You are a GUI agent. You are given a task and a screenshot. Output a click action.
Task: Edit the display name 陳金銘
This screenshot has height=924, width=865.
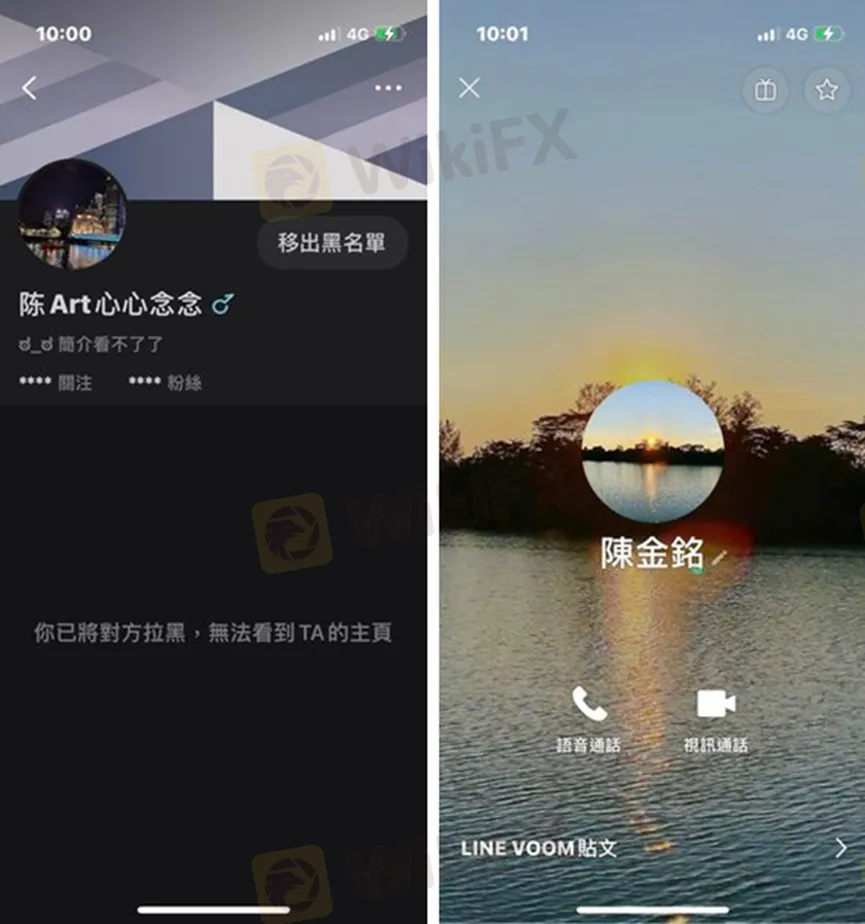pos(719,557)
